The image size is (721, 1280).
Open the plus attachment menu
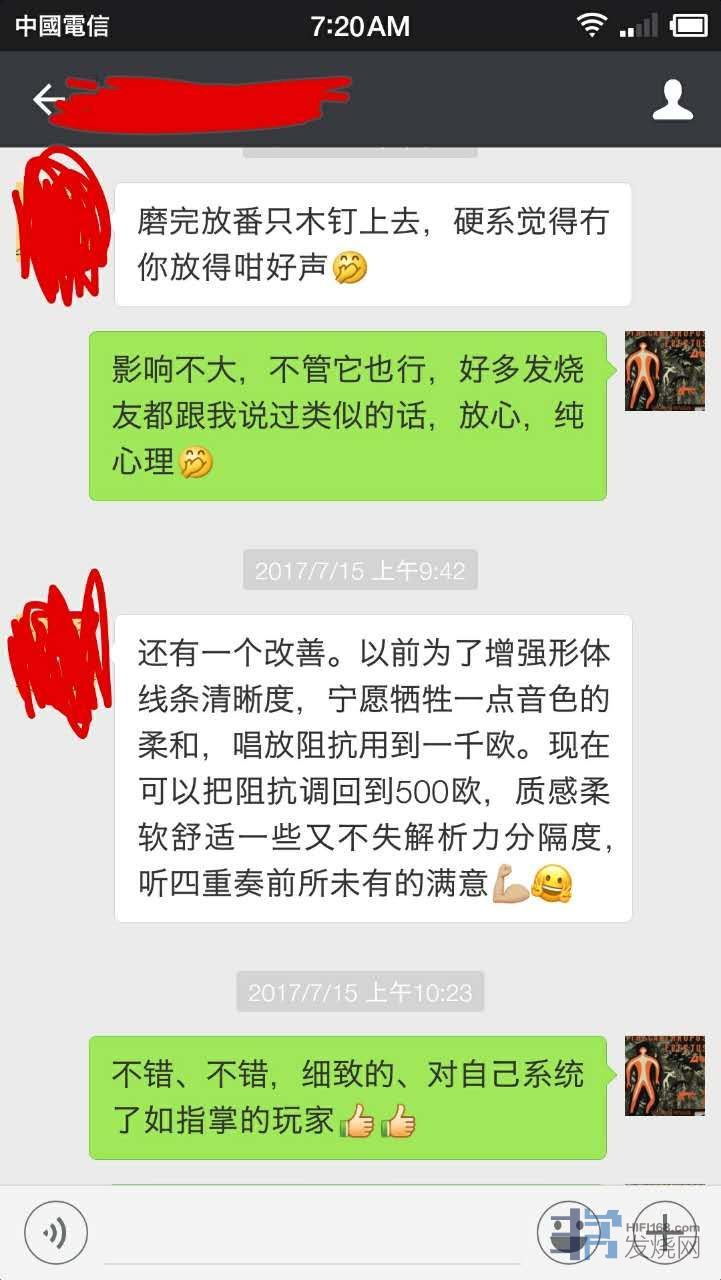click(665, 1232)
